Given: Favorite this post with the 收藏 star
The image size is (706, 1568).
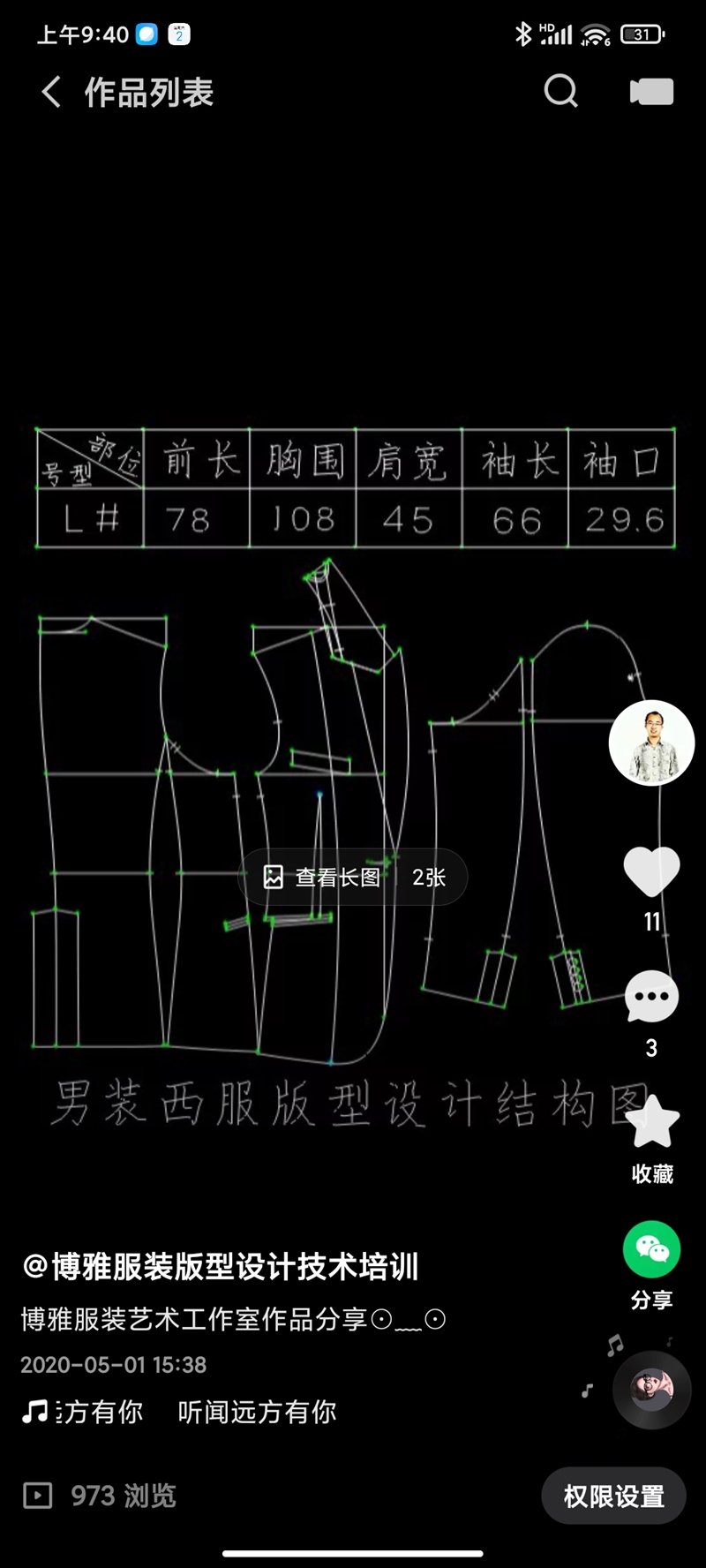Looking at the screenshot, I should (x=651, y=1123).
